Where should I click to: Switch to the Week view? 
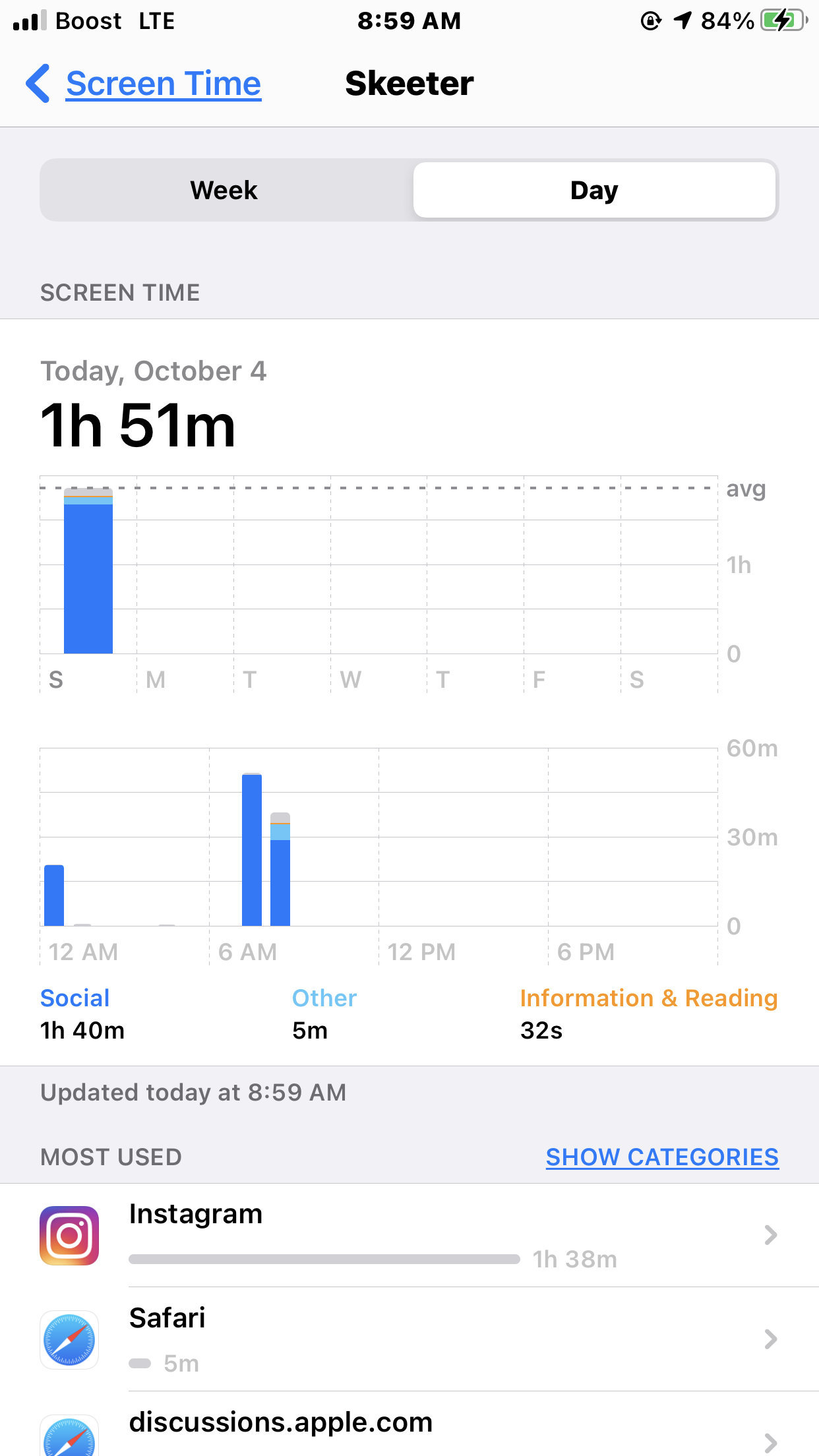(x=224, y=191)
